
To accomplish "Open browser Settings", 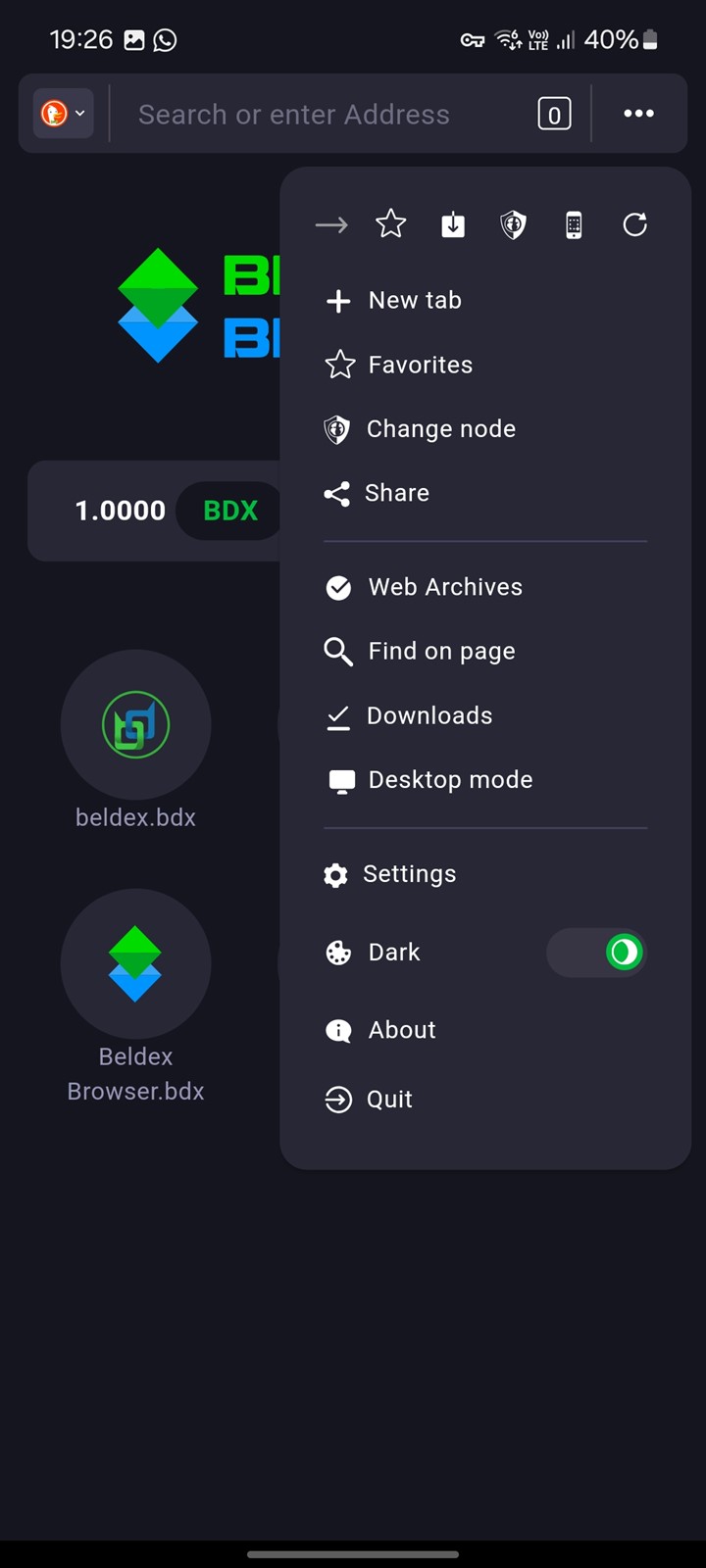I will coord(408,874).
